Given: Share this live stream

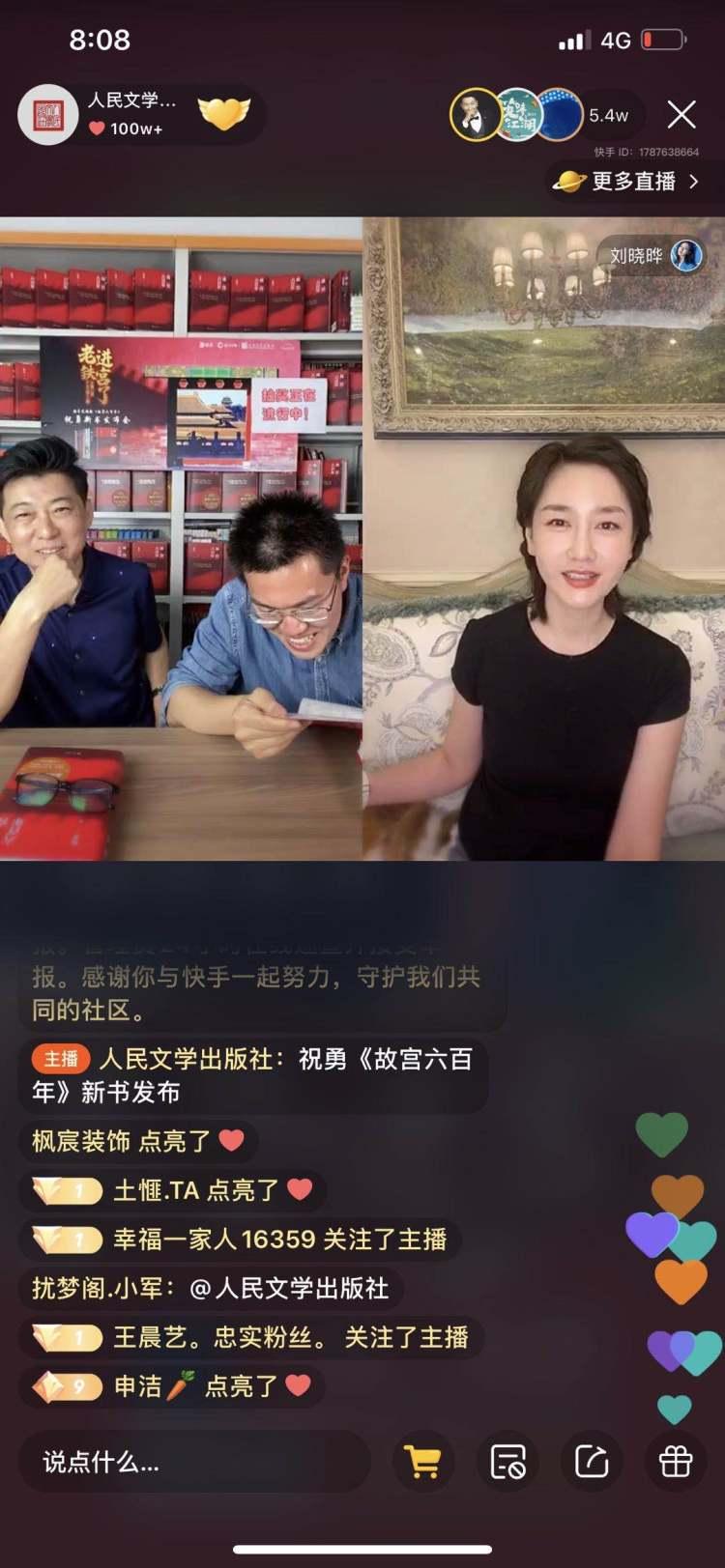Looking at the screenshot, I should click(592, 1463).
